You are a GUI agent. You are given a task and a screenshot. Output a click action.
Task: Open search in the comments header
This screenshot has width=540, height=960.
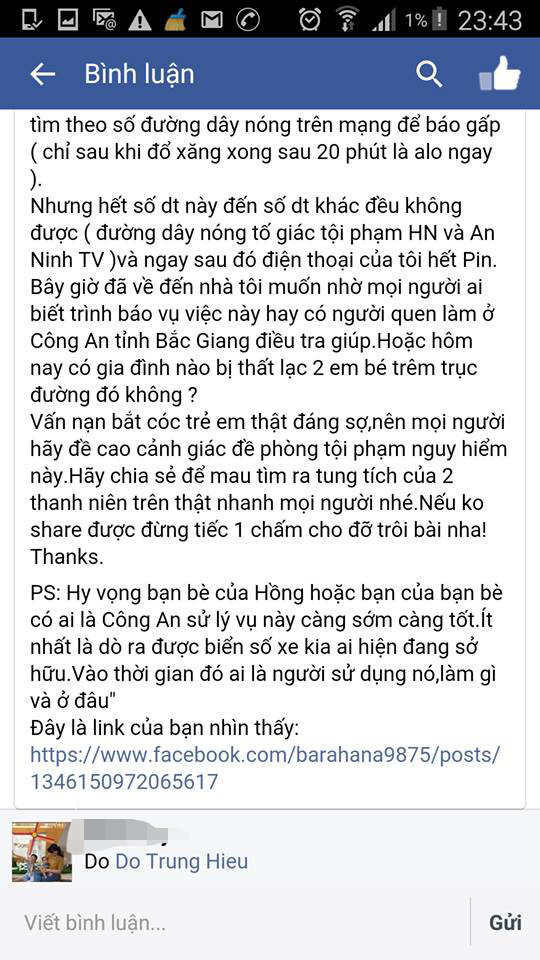[x=429, y=74]
